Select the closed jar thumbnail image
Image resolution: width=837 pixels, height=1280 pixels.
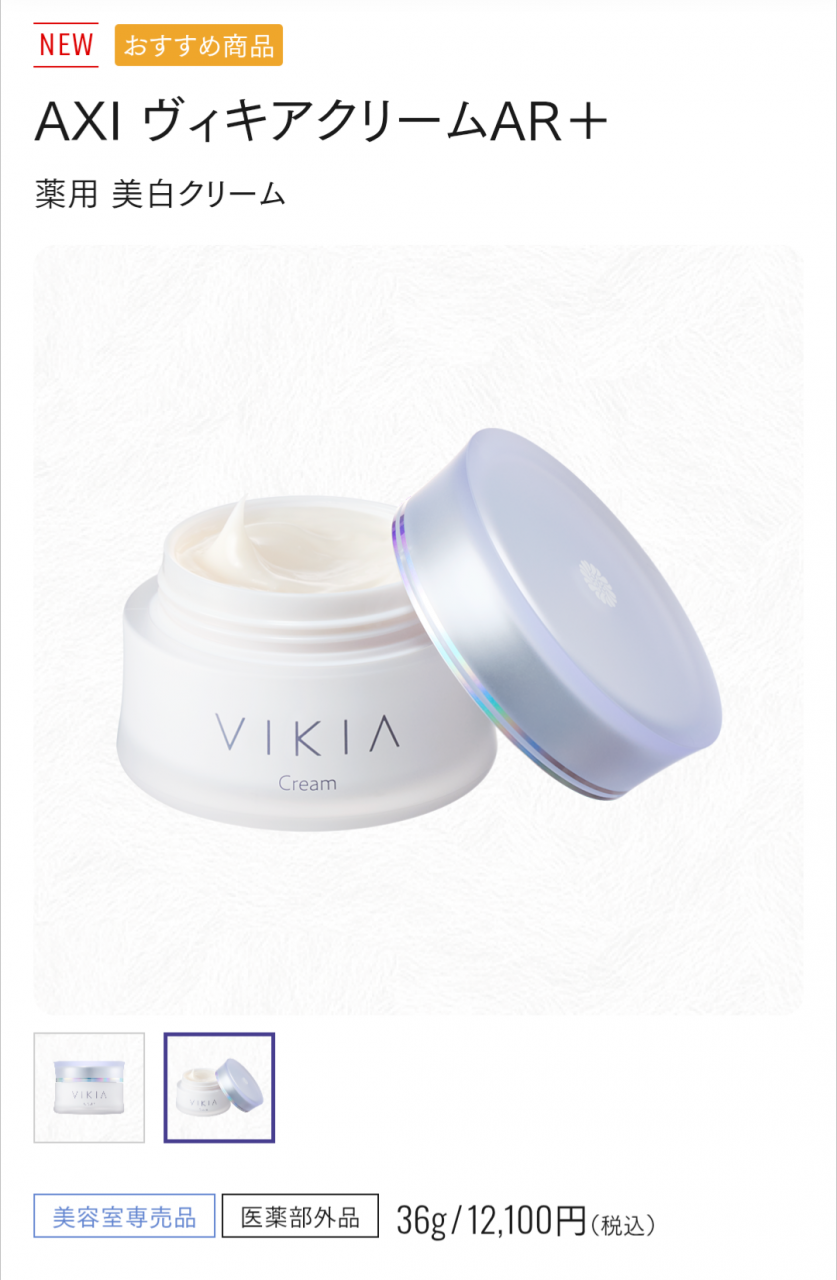click(89, 1087)
